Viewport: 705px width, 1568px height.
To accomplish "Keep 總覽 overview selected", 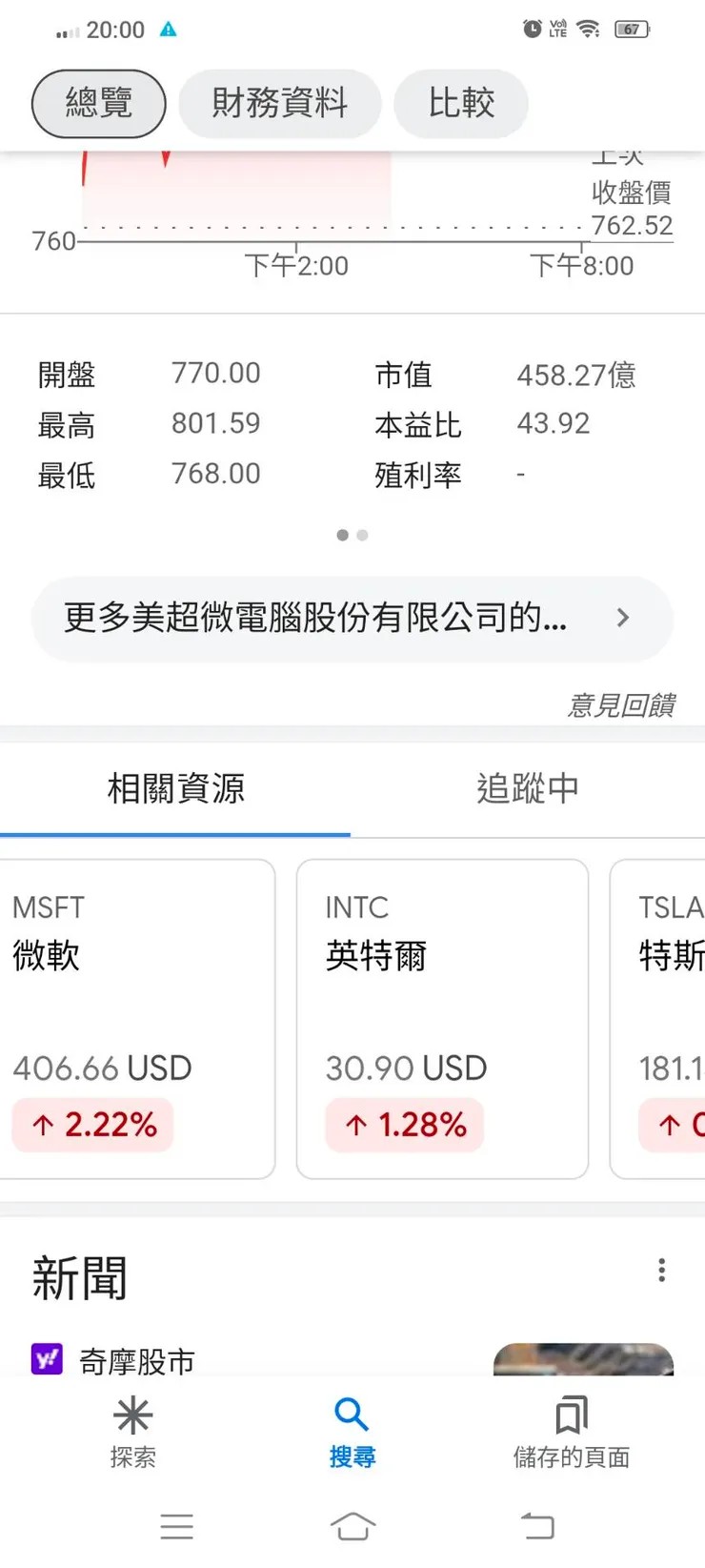I will click(x=98, y=104).
